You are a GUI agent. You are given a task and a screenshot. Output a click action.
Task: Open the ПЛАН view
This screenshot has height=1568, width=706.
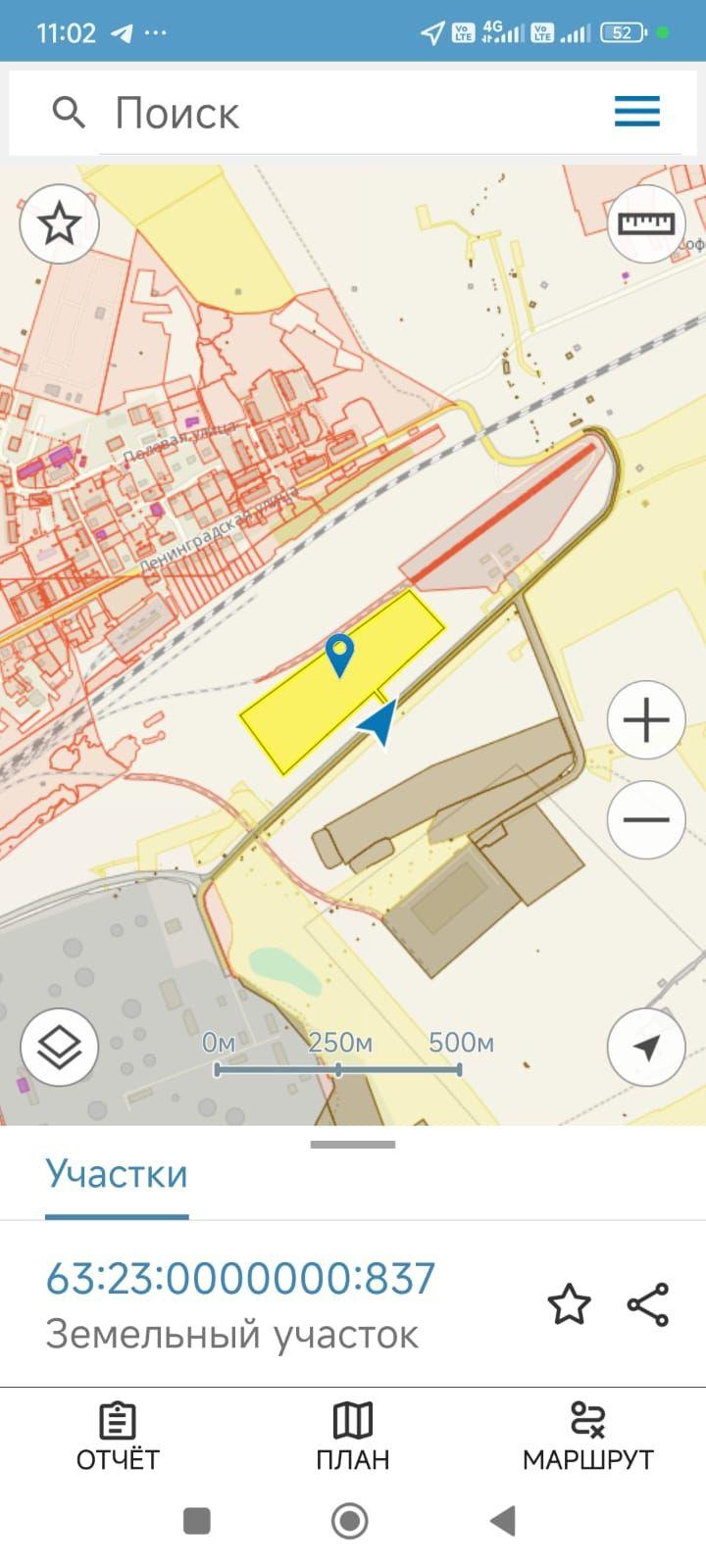coord(353,1437)
